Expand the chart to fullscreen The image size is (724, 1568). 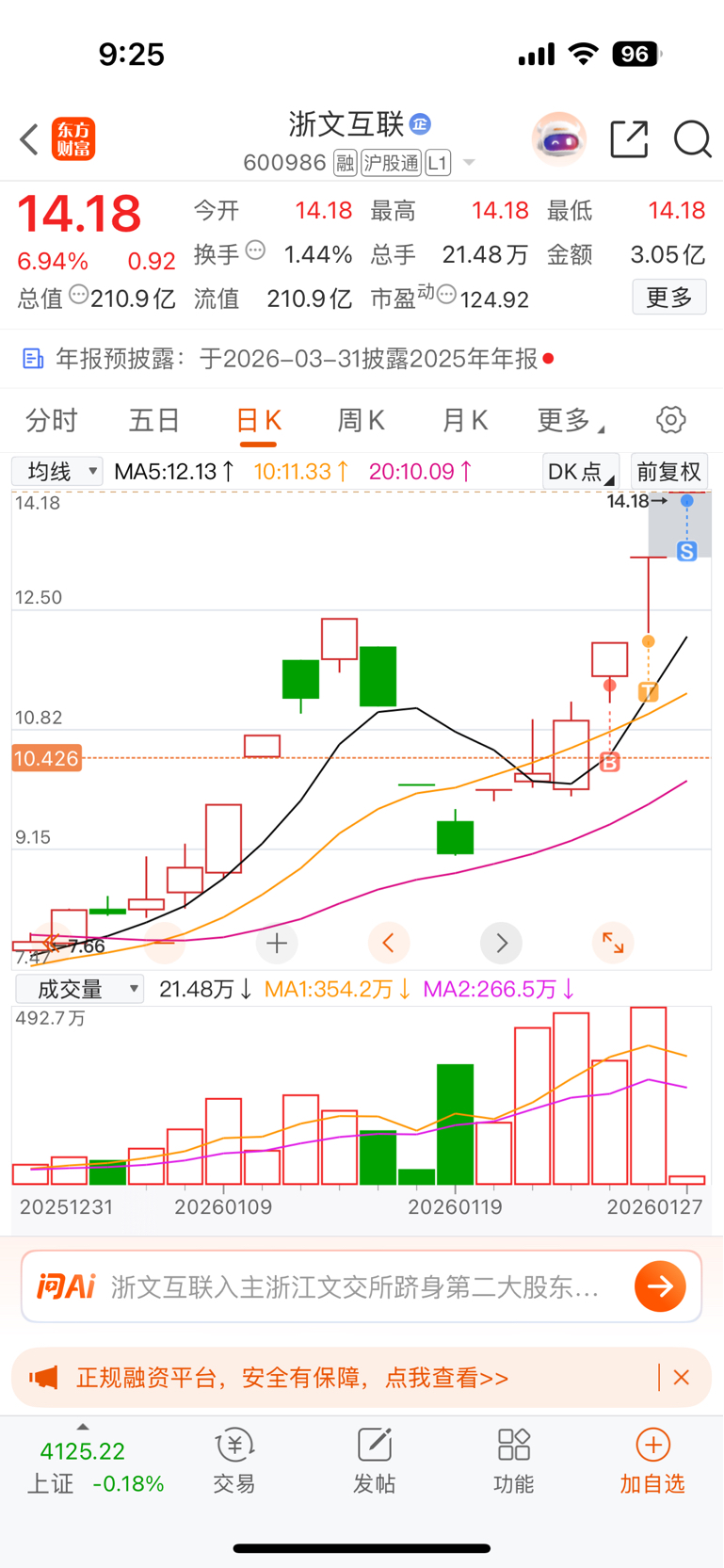(x=613, y=943)
